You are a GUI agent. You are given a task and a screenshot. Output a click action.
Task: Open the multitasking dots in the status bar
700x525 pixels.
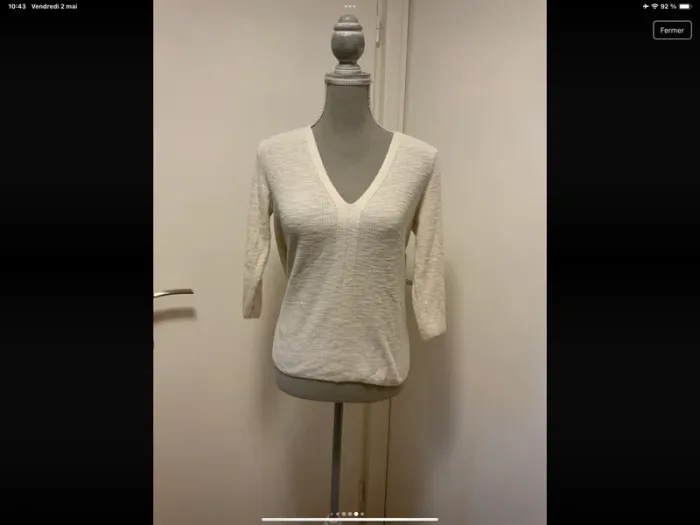(349, 5)
